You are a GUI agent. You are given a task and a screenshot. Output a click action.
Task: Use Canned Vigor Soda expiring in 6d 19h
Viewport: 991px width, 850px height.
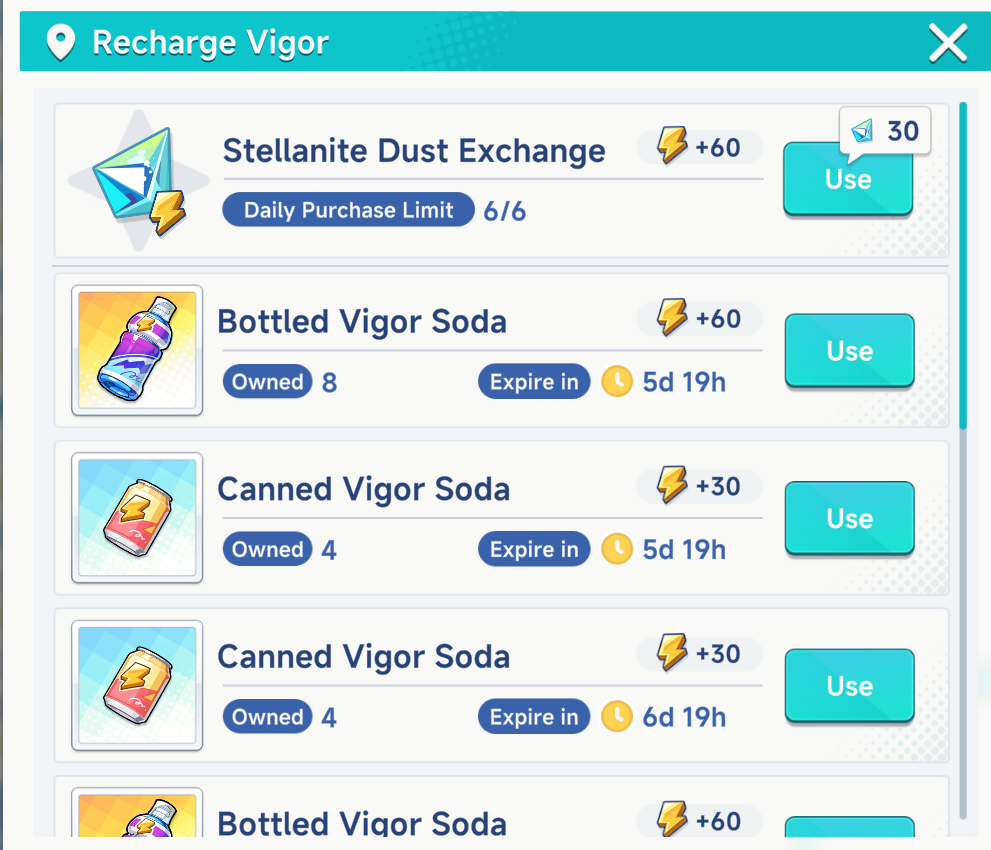pyautogui.click(x=849, y=686)
